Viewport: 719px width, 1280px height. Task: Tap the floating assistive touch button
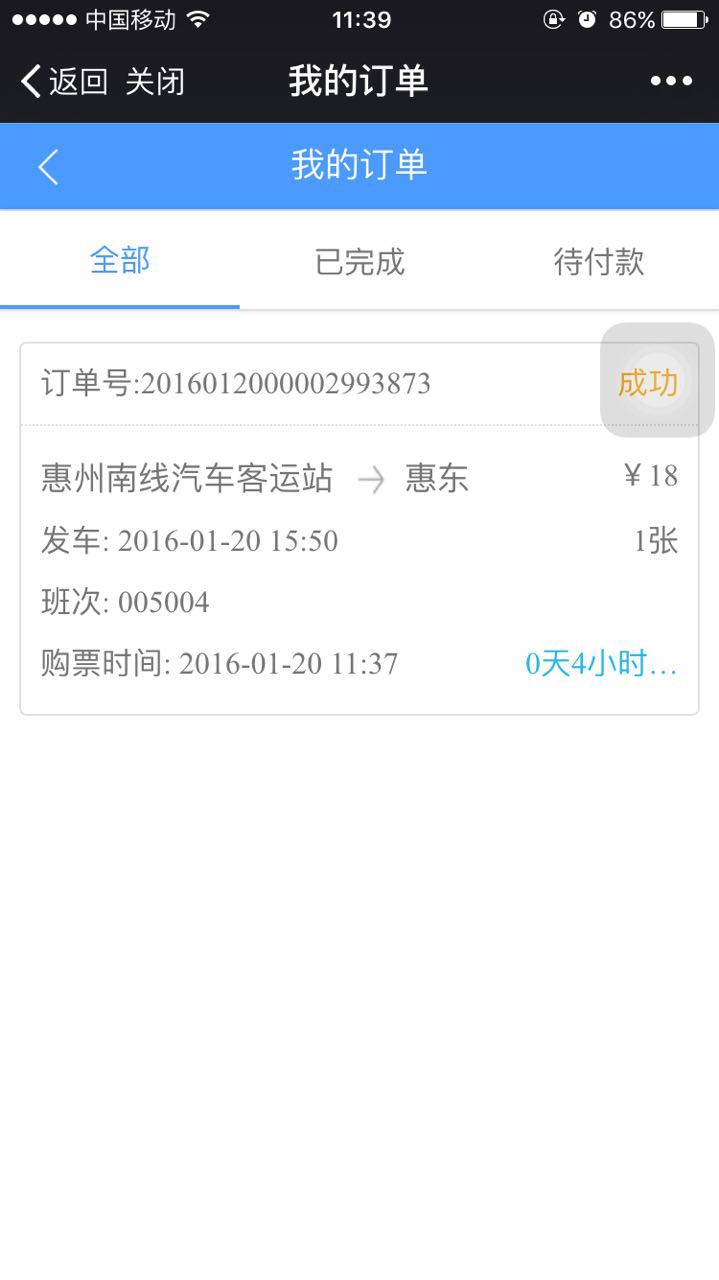coord(657,380)
